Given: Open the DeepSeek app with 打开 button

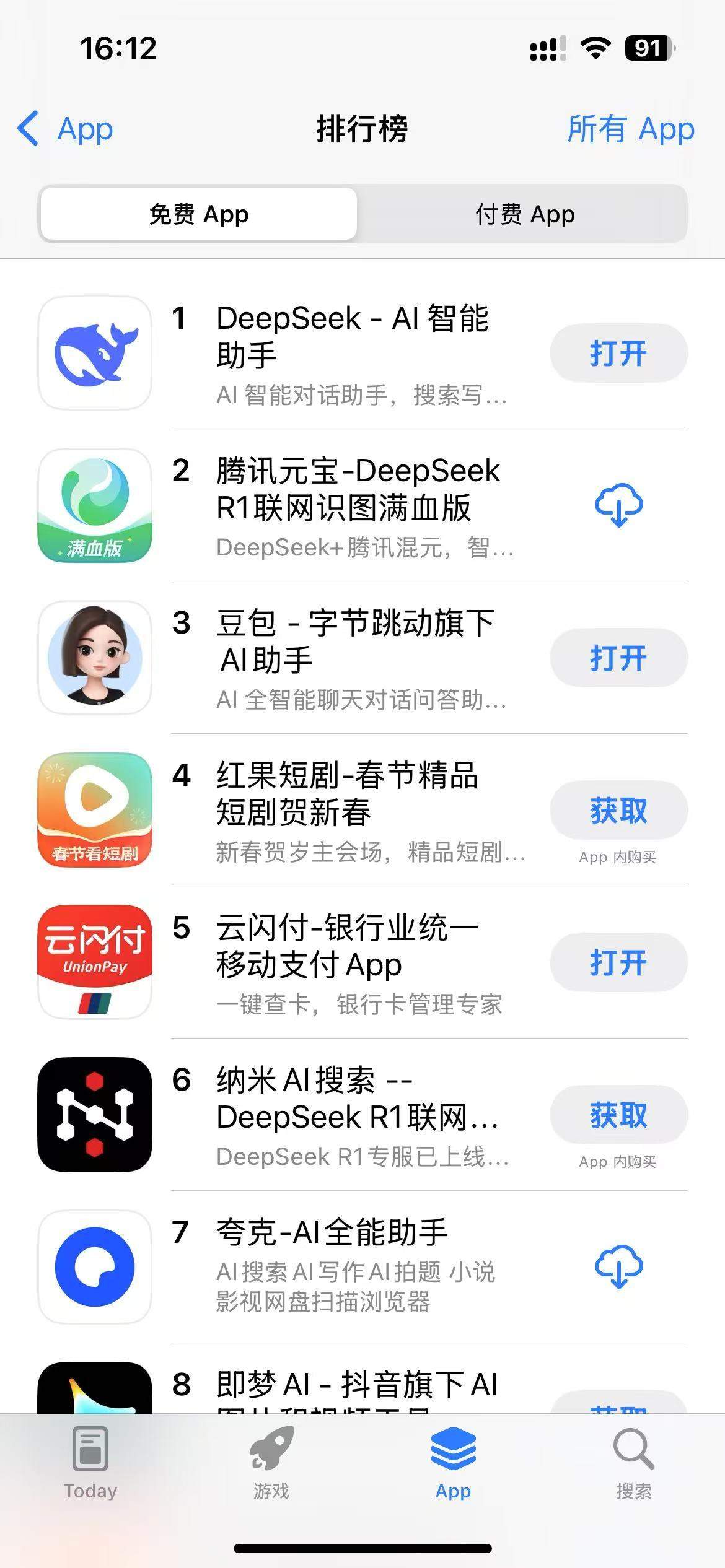Looking at the screenshot, I should pyautogui.click(x=618, y=353).
